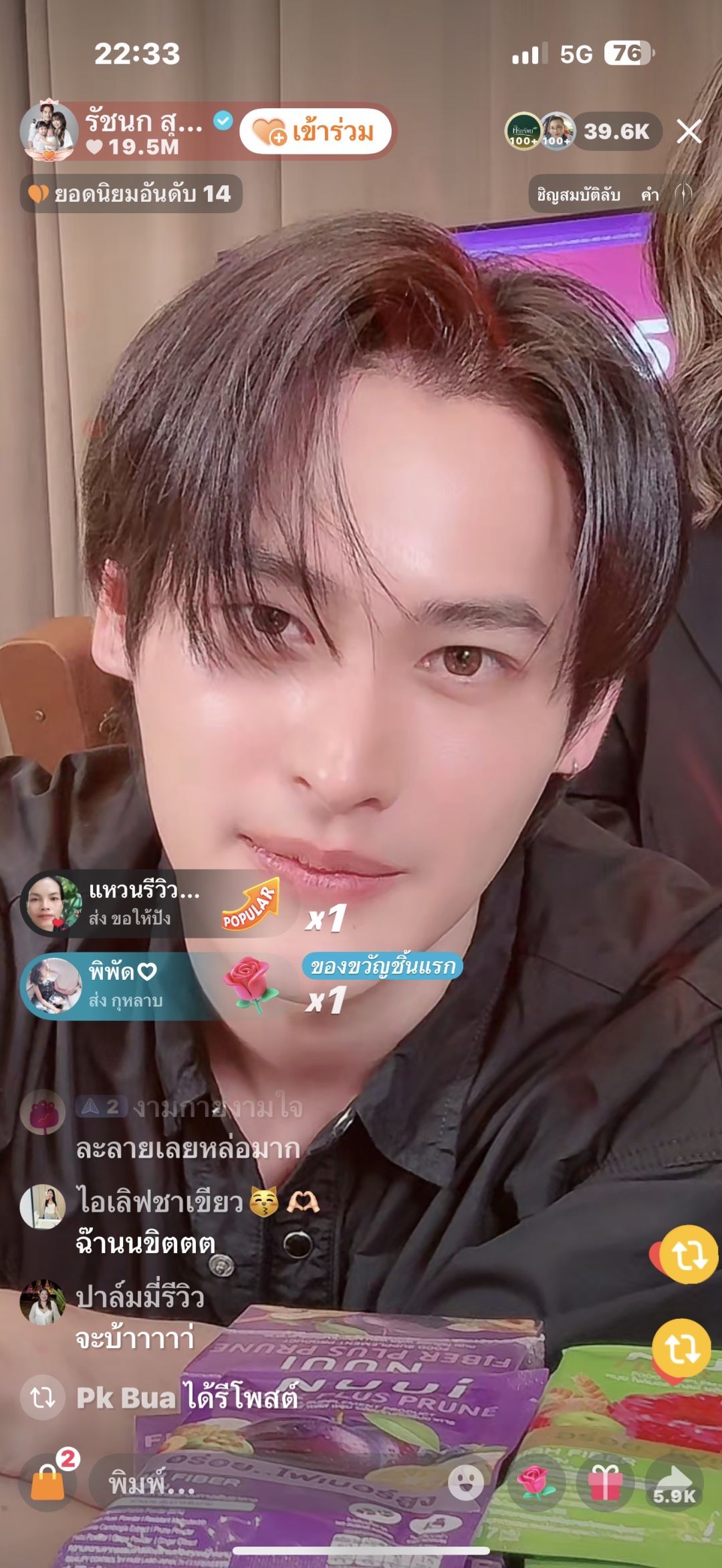Open the emoji picker
This screenshot has height=1568, width=722.
click(x=465, y=1482)
